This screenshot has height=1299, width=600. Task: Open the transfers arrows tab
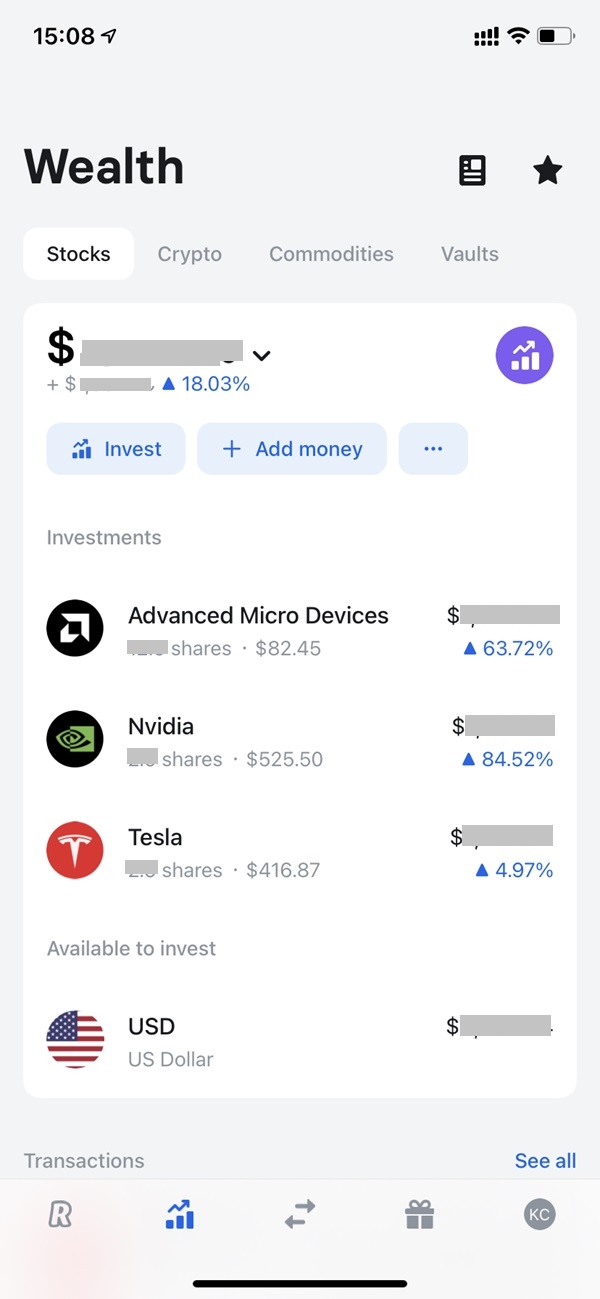[x=300, y=1215]
